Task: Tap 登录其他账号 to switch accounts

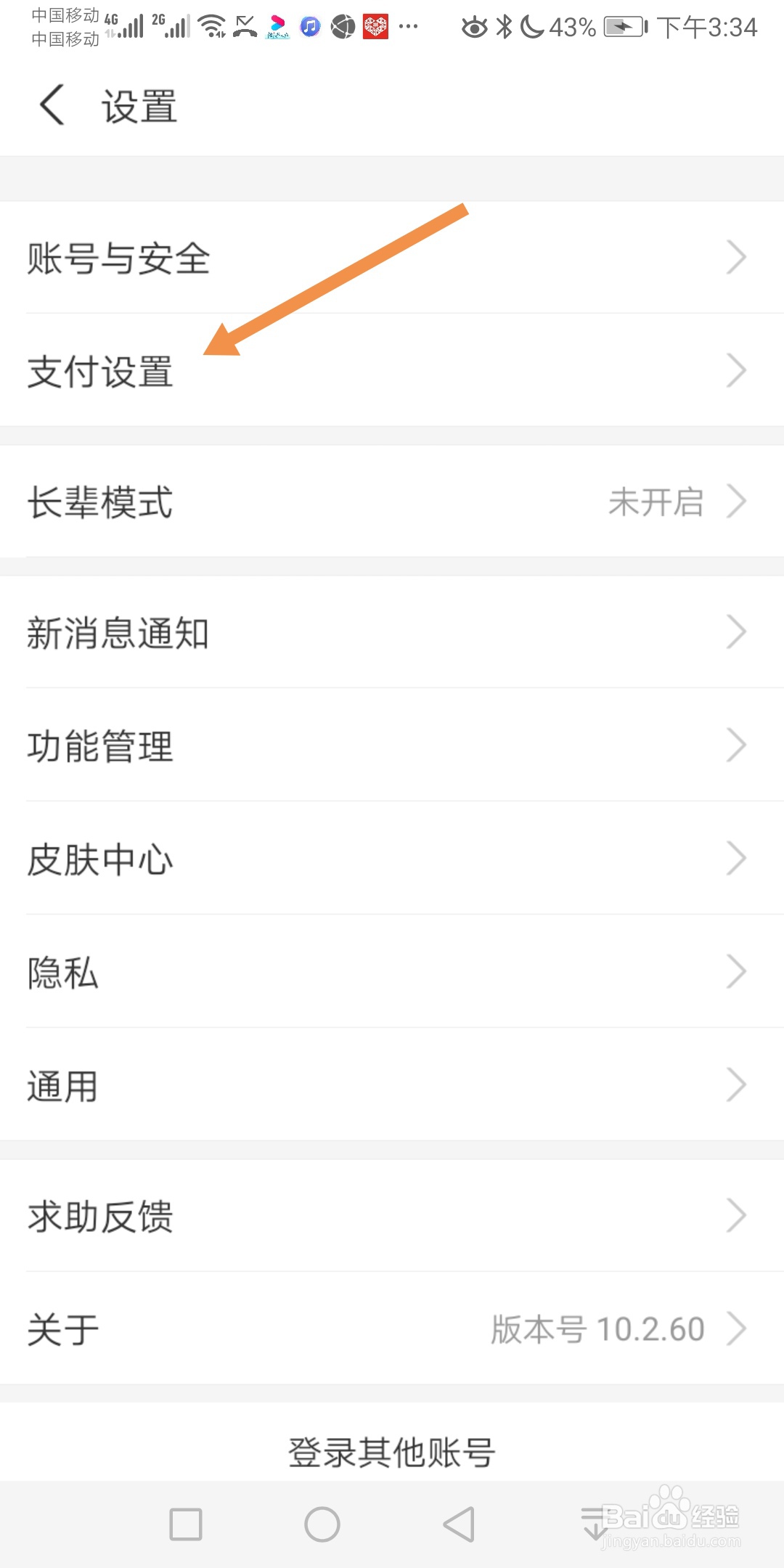Action: pyautogui.click(x=392, y=1452)
